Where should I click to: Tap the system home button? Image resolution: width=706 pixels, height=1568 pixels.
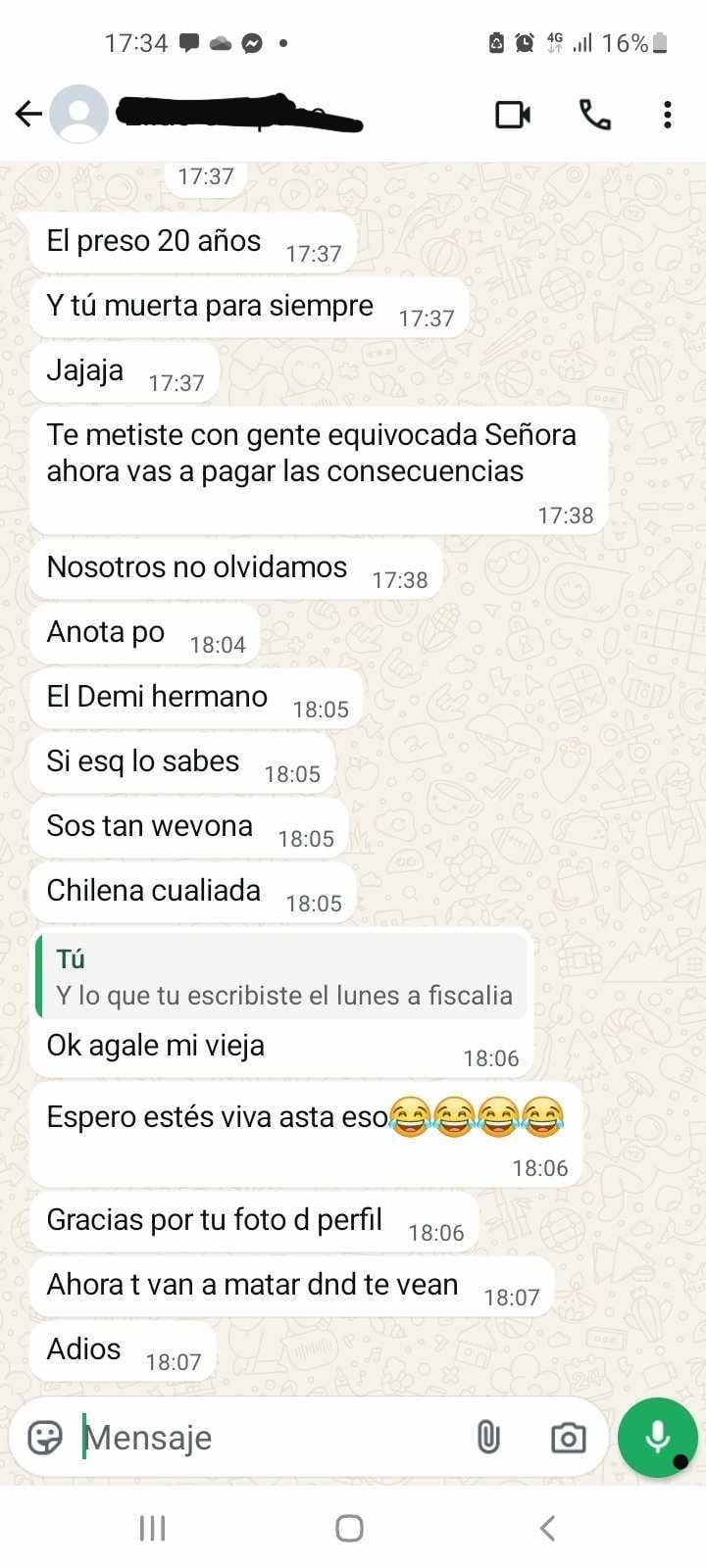(x=349, y=1528)
